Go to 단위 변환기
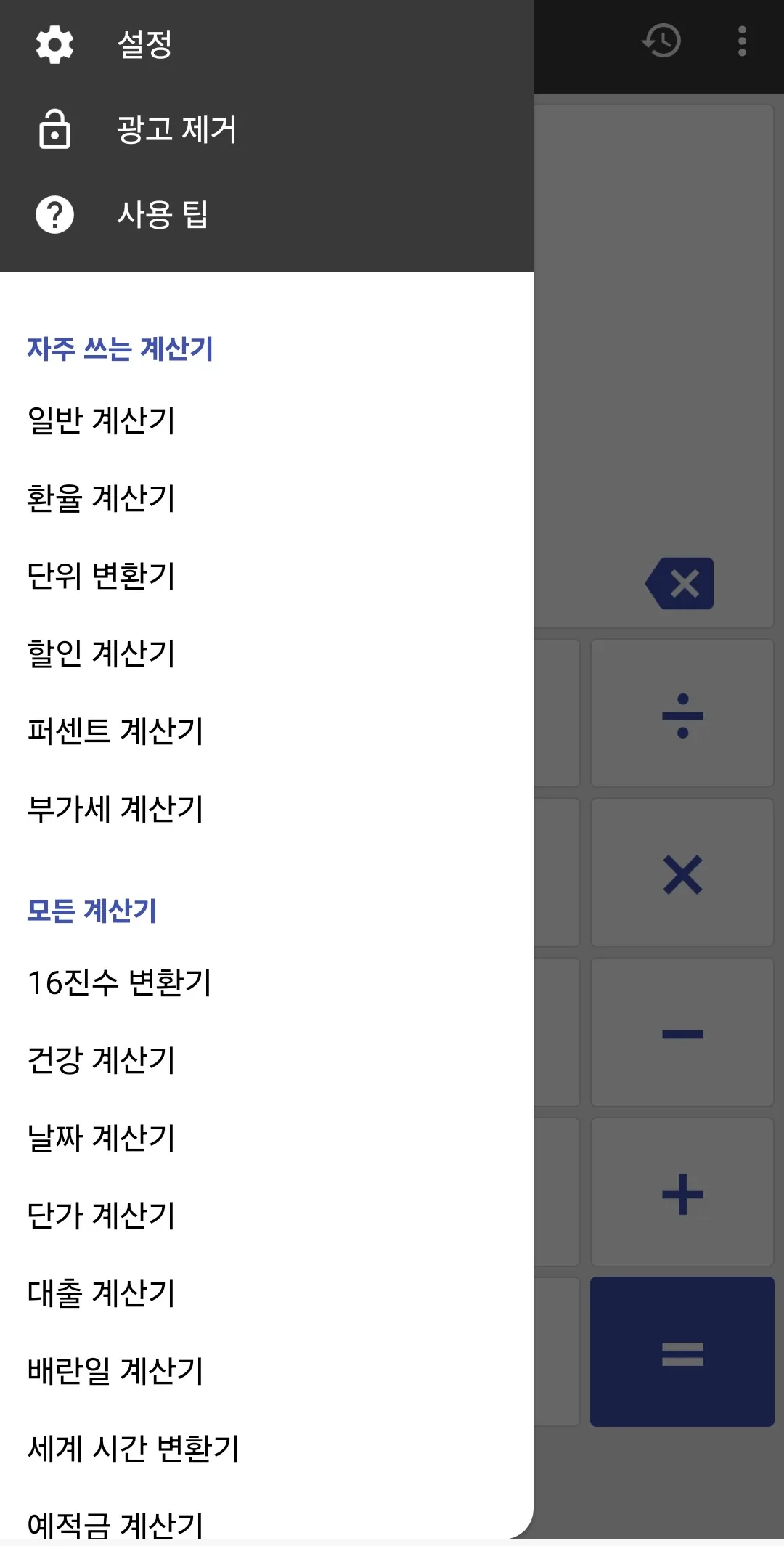 point(266,576)
